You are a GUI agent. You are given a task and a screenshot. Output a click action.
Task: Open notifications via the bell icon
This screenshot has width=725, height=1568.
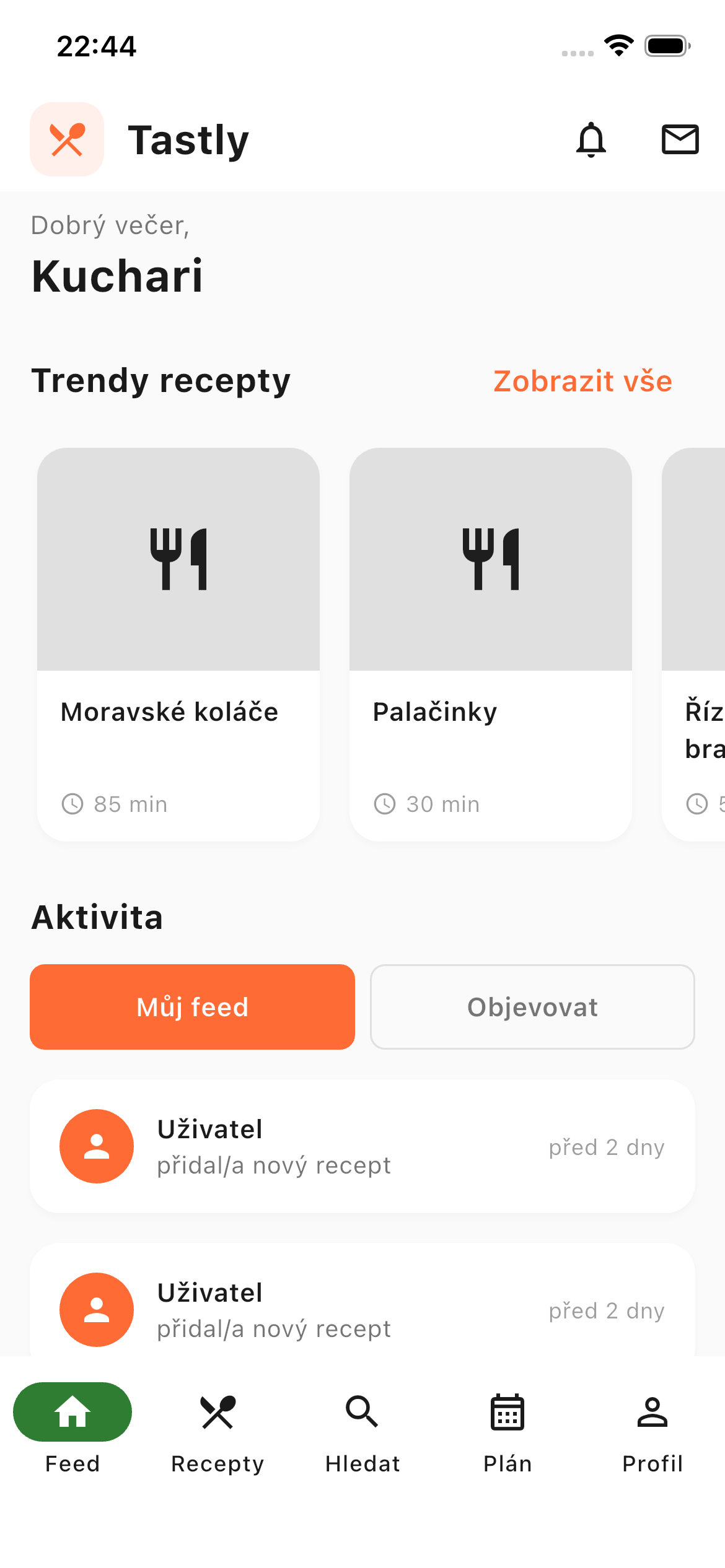point(591,140)
